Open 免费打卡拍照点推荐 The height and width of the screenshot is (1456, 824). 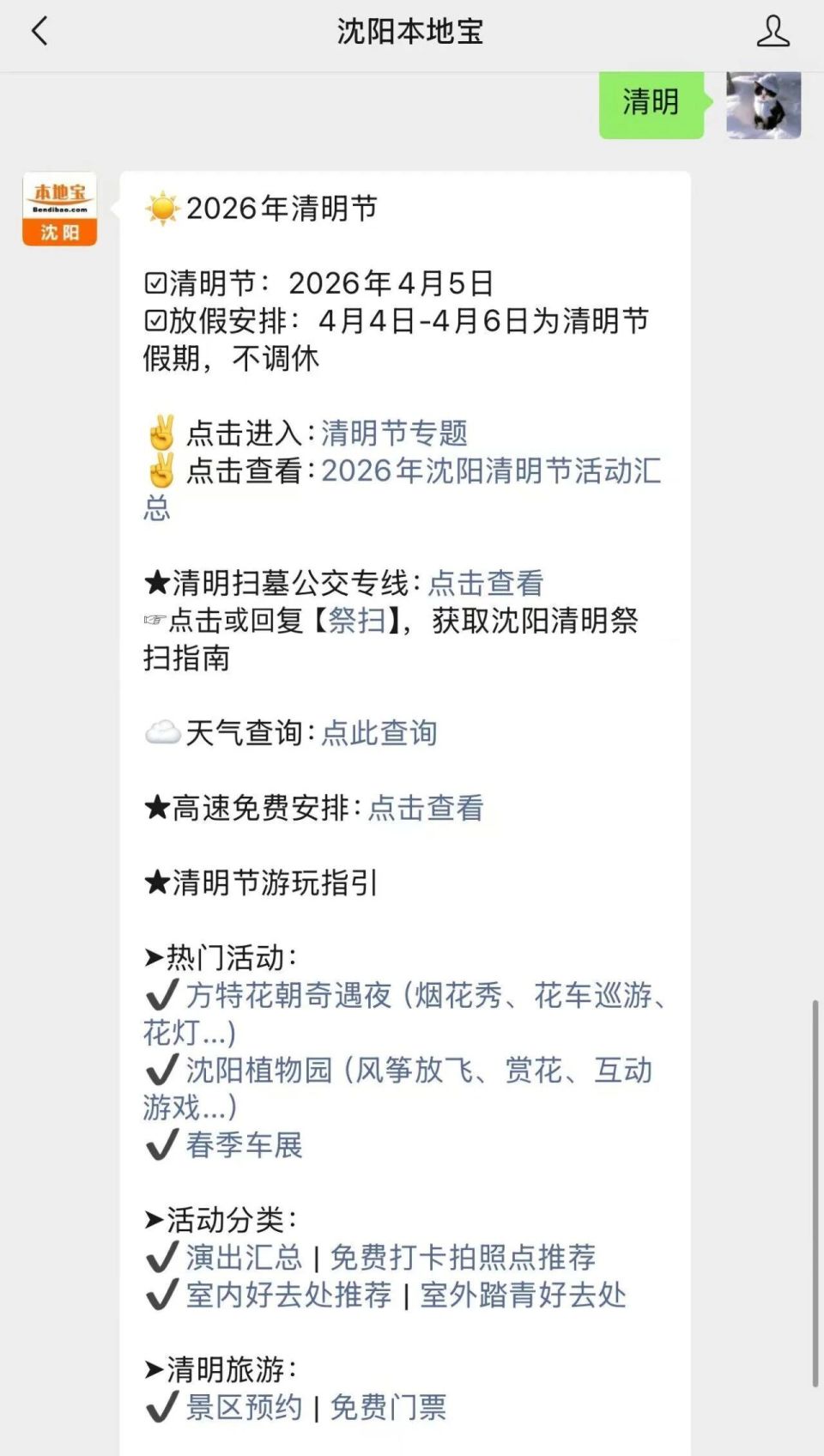468,1258
